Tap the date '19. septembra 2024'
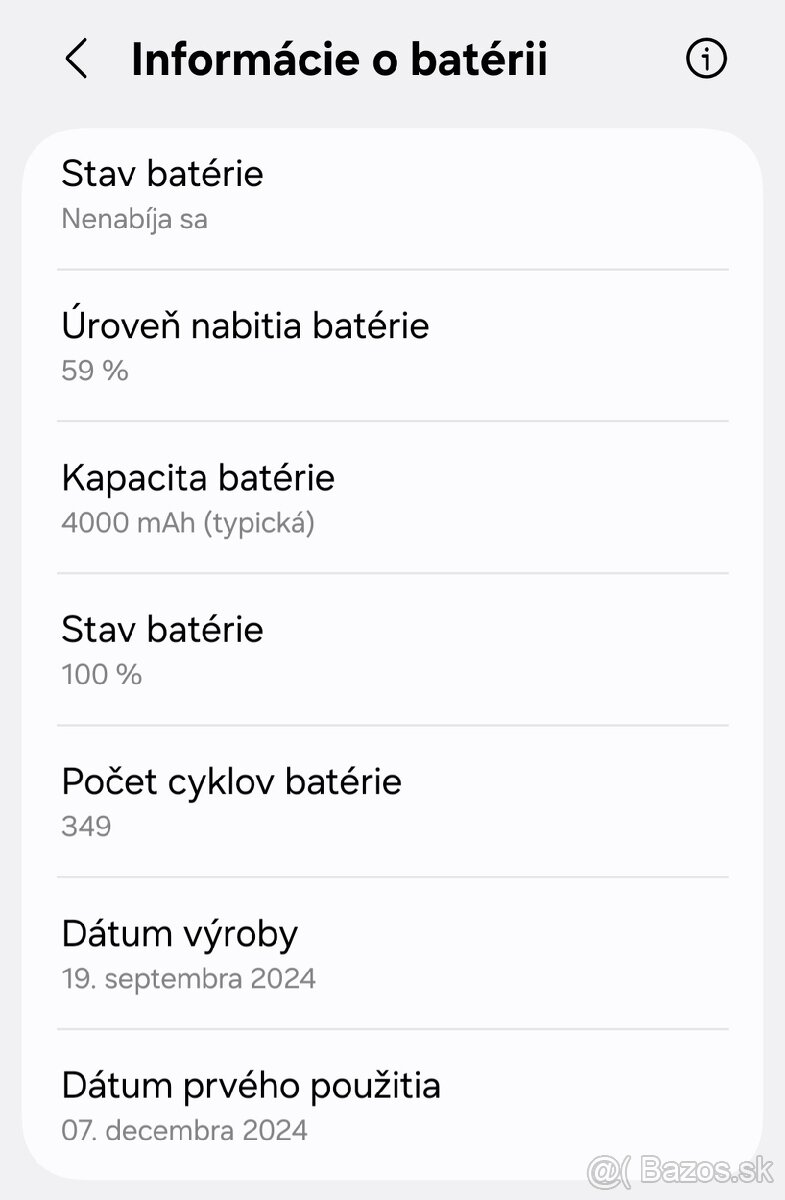This screenshot has height=1200, width=785. coord(188,979)
